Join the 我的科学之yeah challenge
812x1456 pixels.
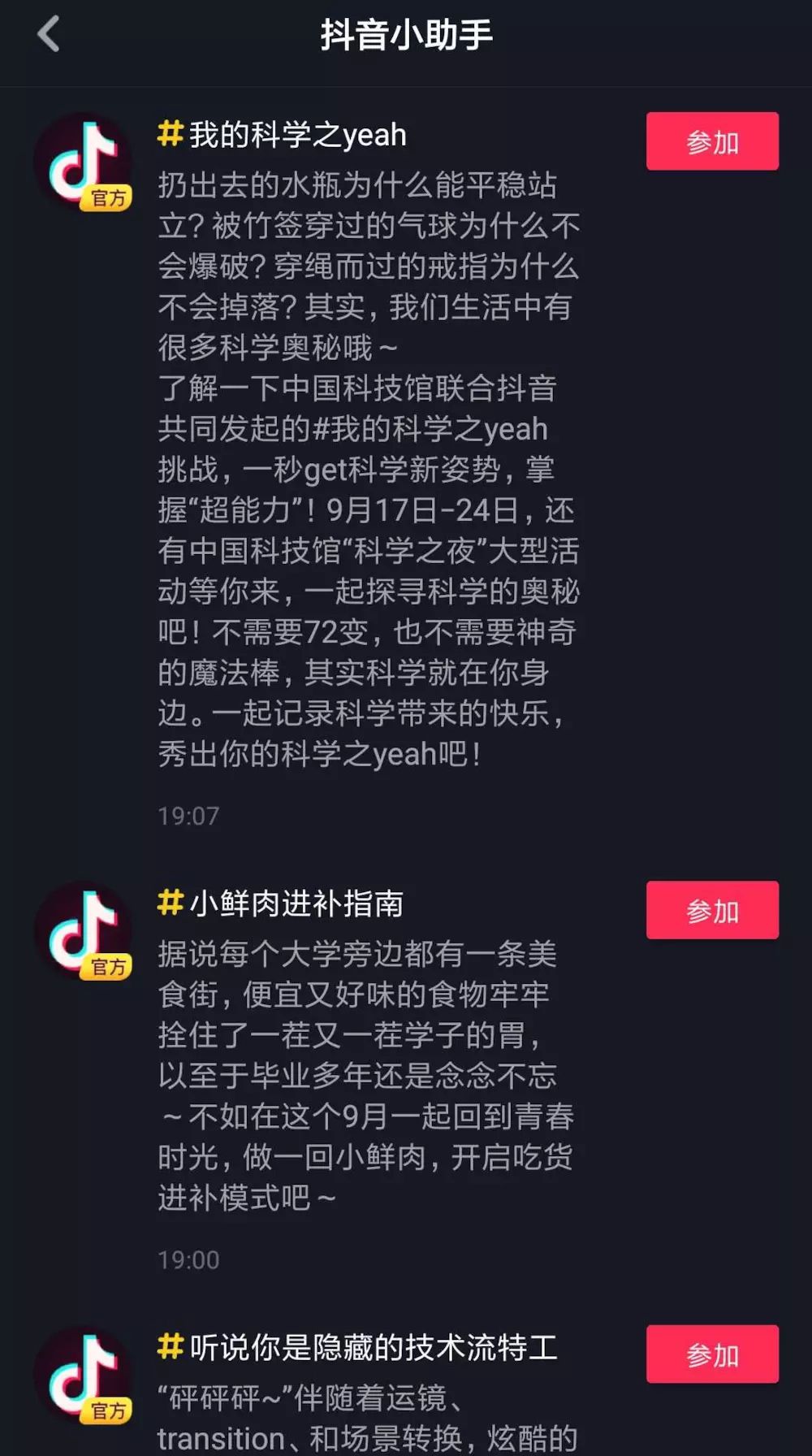tap(712, 141)
